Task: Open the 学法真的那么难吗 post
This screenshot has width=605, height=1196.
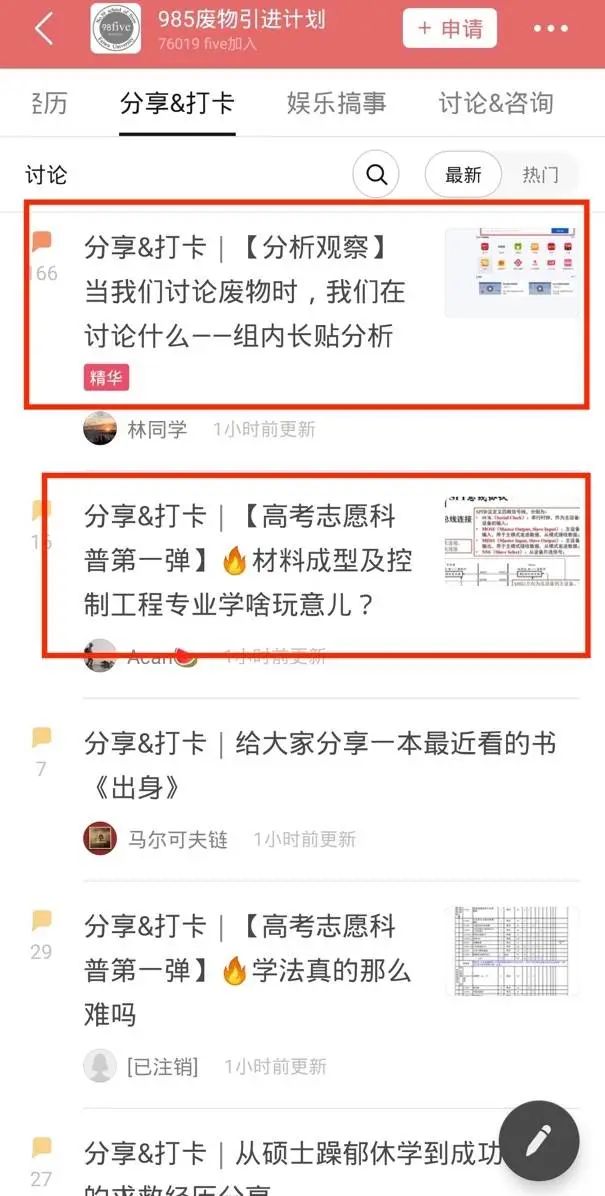Action: pyautogui.click(x=247, y=970)
